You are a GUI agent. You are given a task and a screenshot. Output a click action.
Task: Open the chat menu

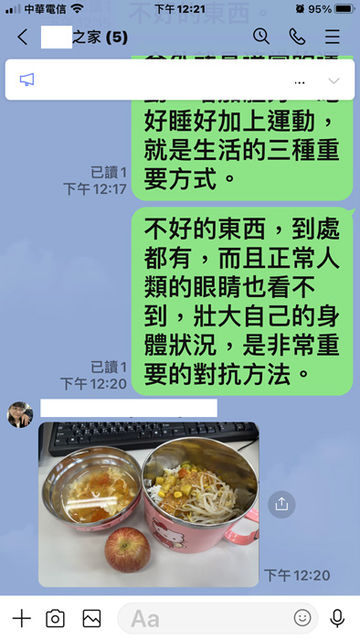tap(332, 37)
